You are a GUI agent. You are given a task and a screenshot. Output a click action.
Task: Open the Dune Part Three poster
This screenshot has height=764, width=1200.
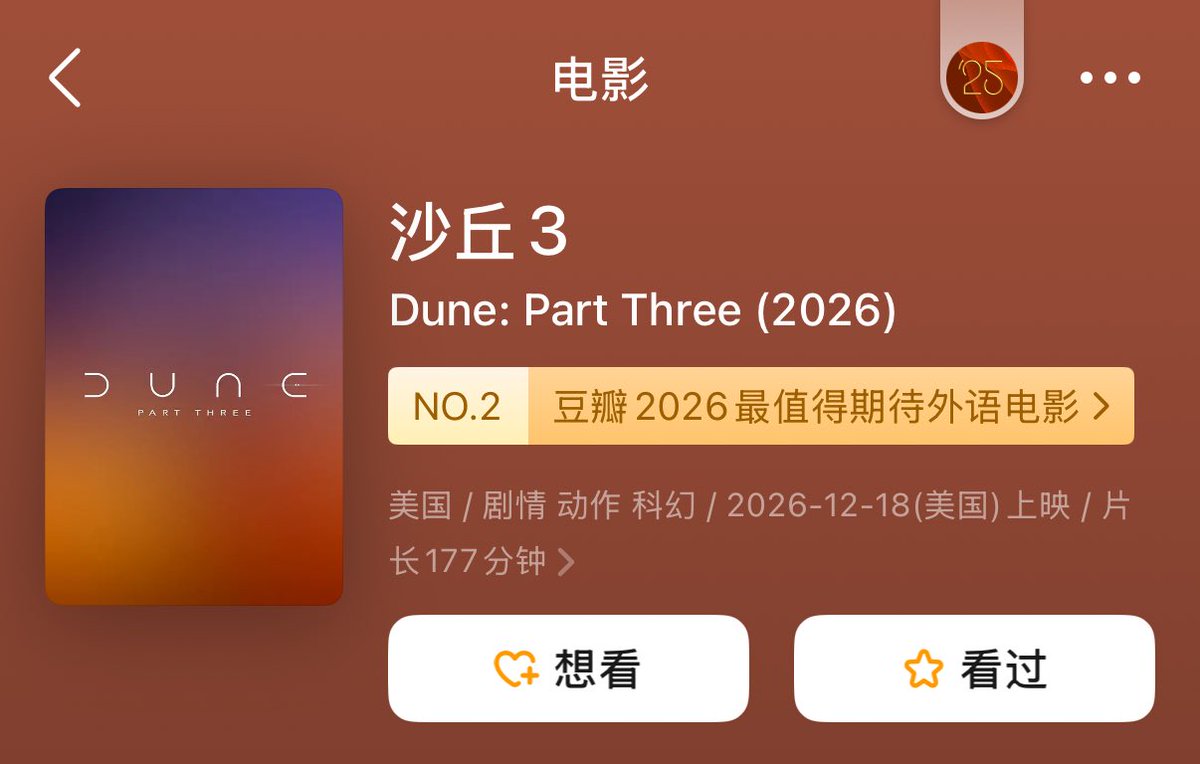point(194,396)
